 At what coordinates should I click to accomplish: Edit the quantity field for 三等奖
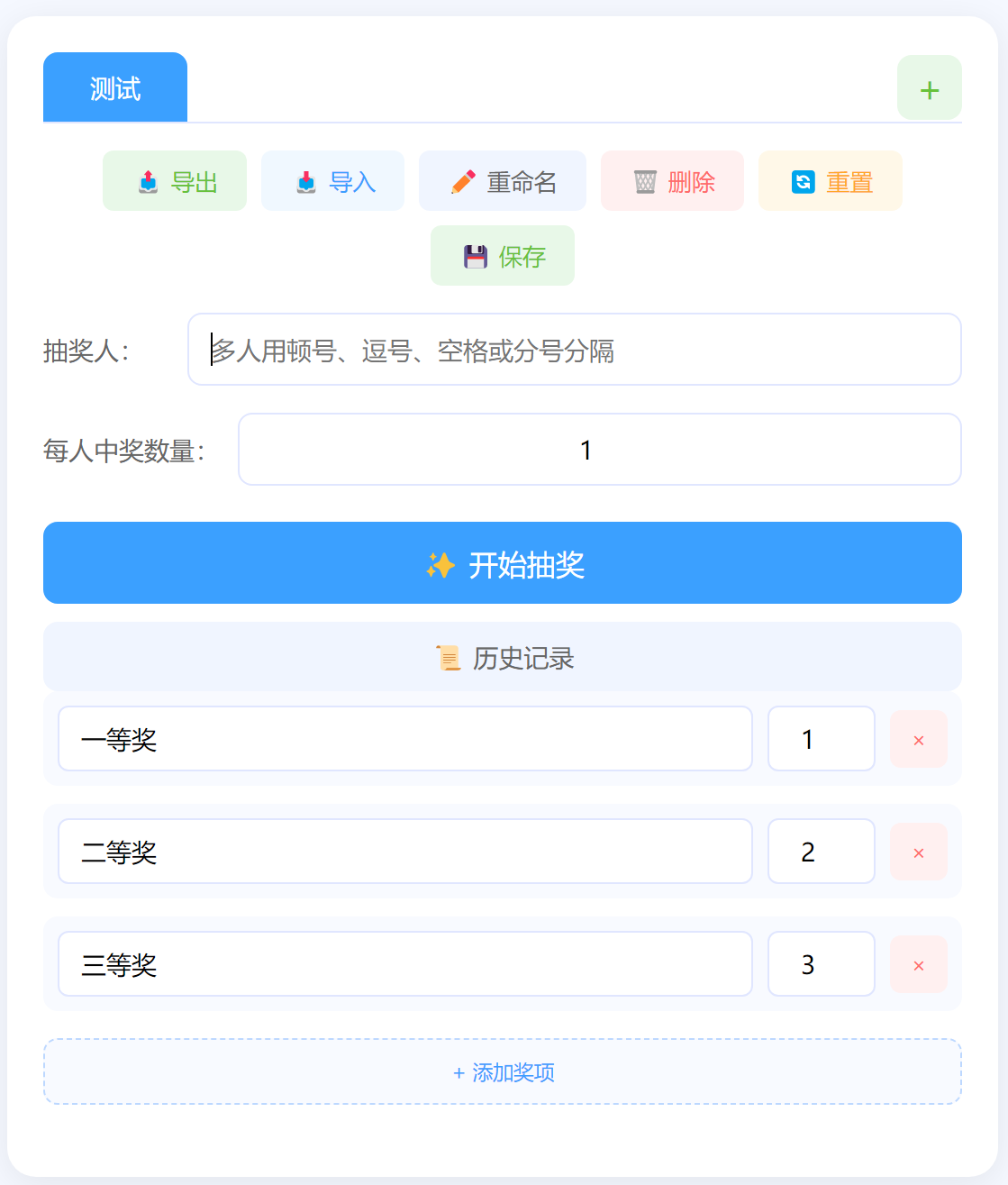coord(821,964)
